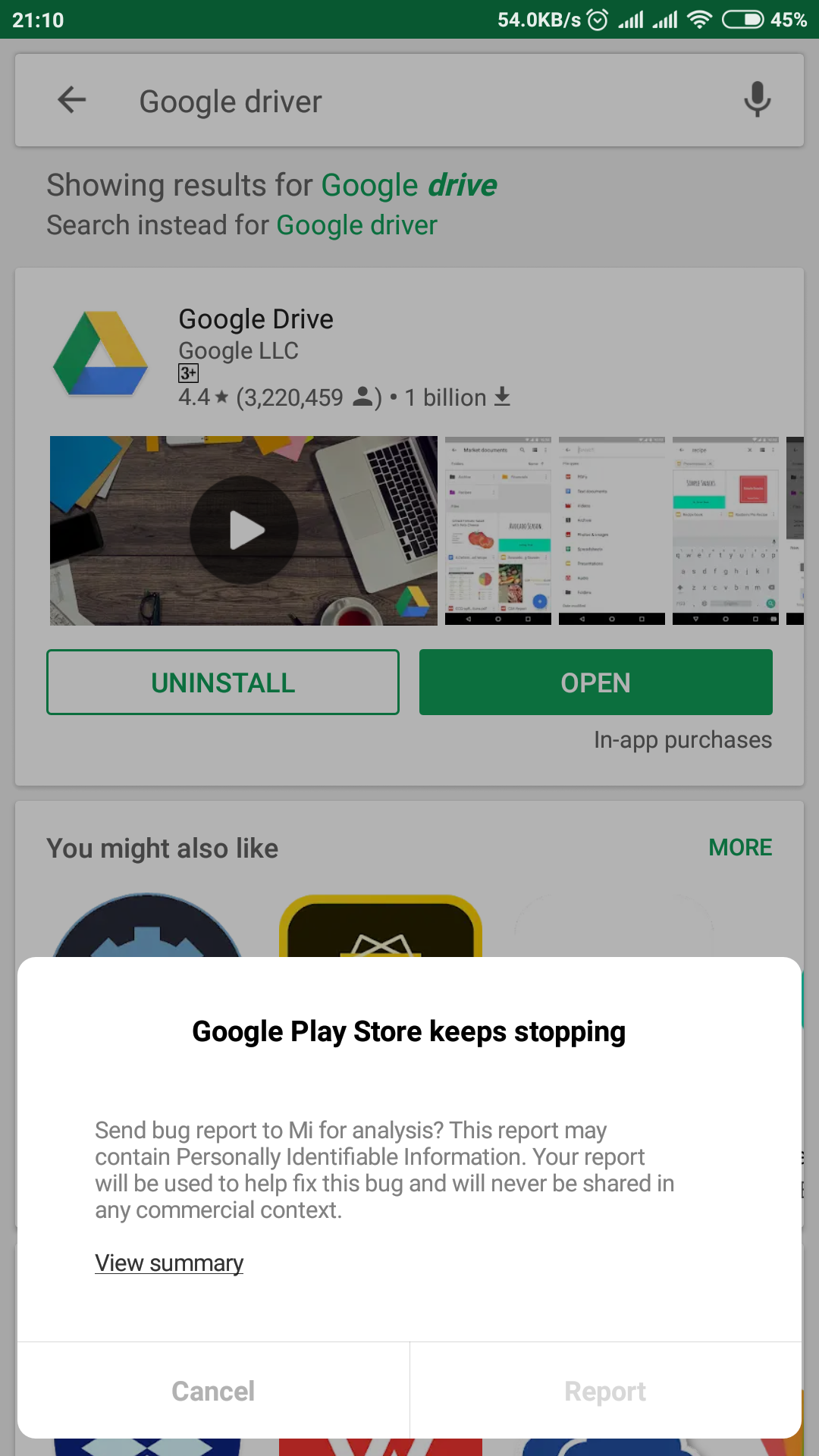Open the View summary link
Viewport: 819px width, 1456px height.
169,1263
